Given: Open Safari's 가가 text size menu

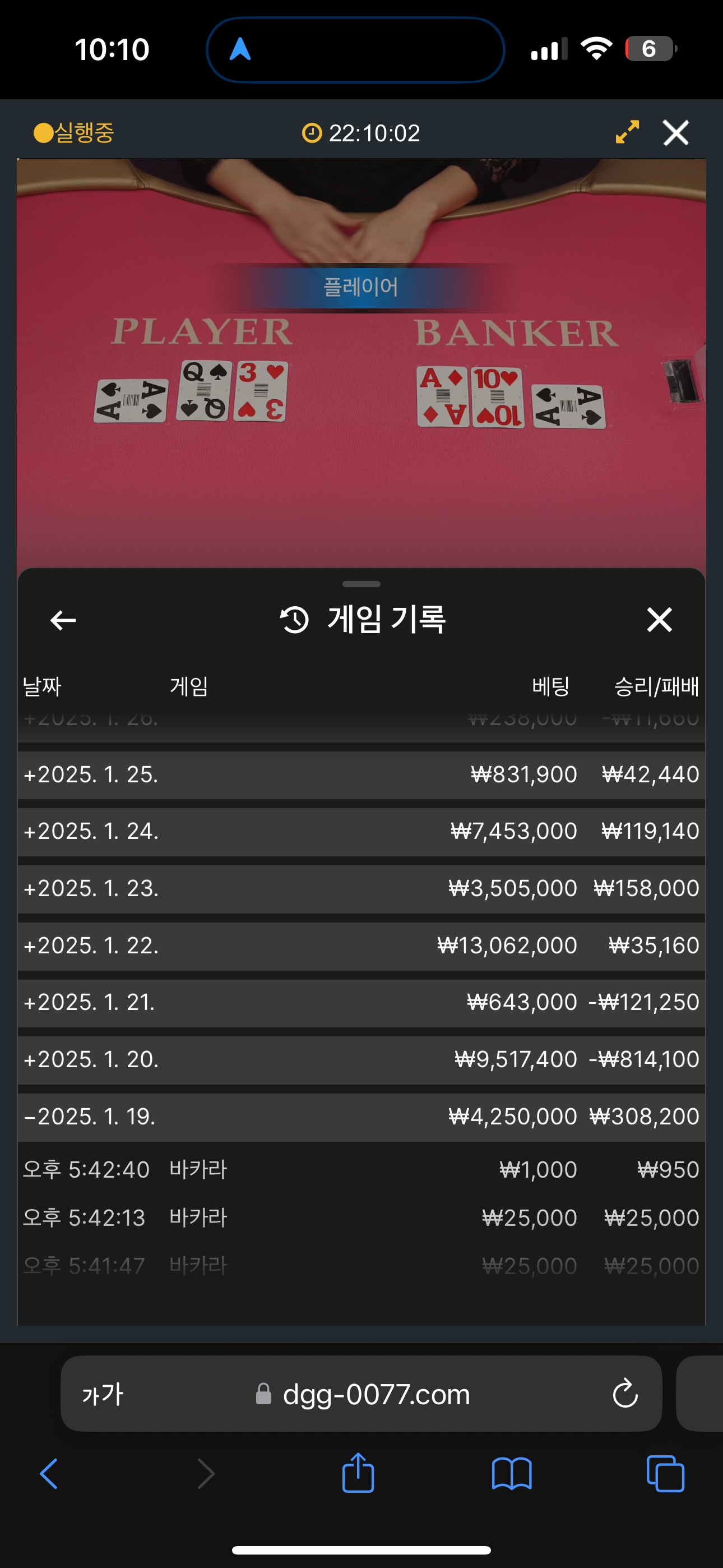Looking at the screenshot, I should (x=103, y=1394).
